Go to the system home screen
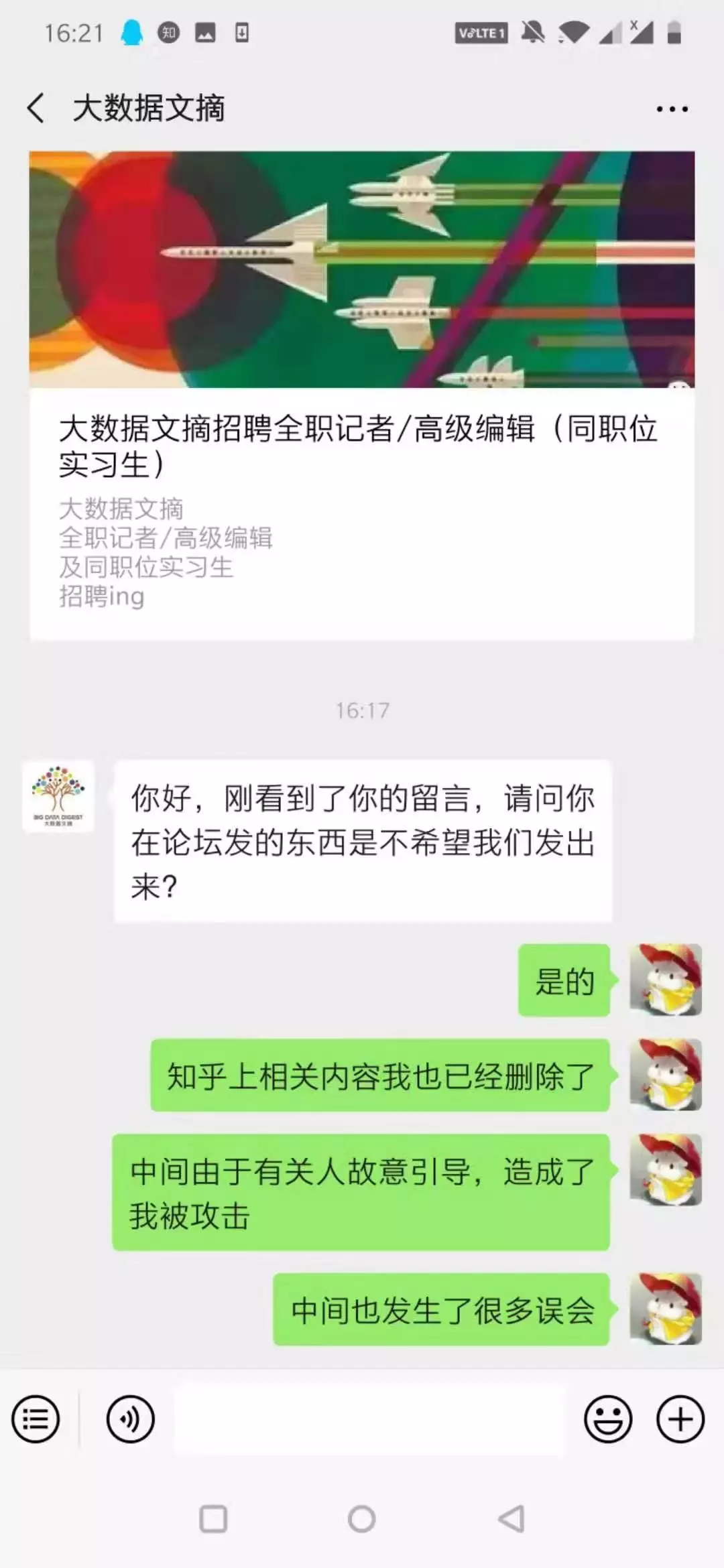Viewport: 724px width, 1568px height. pyautogui.click(x=362, y=1519)
